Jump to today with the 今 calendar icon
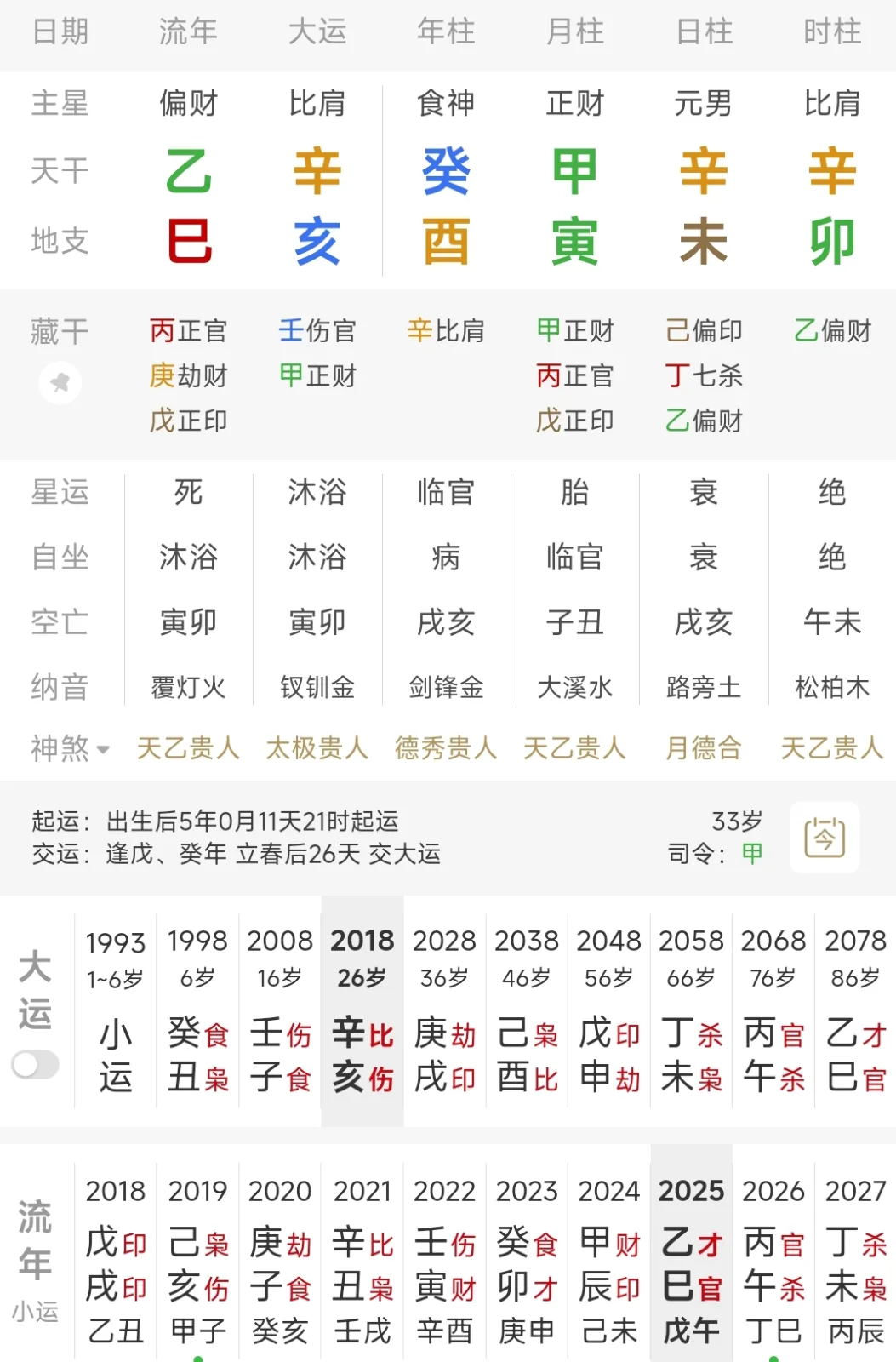896x1362 pixels. pos(825,838)
